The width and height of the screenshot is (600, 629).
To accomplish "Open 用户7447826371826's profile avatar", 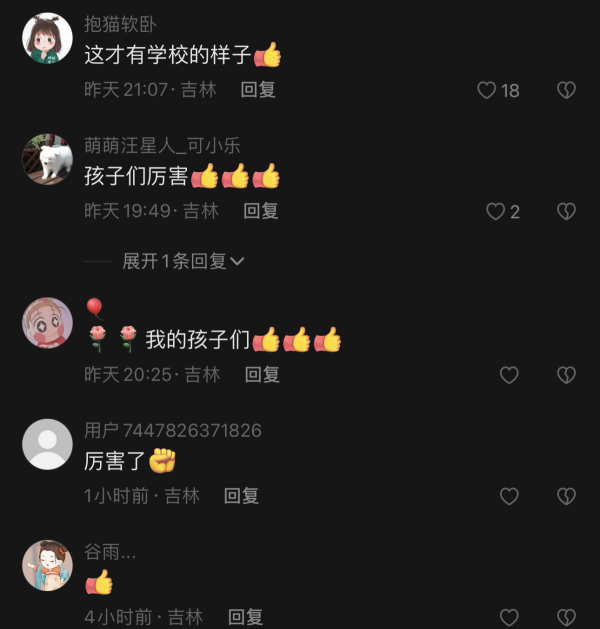I will [47, 444].
